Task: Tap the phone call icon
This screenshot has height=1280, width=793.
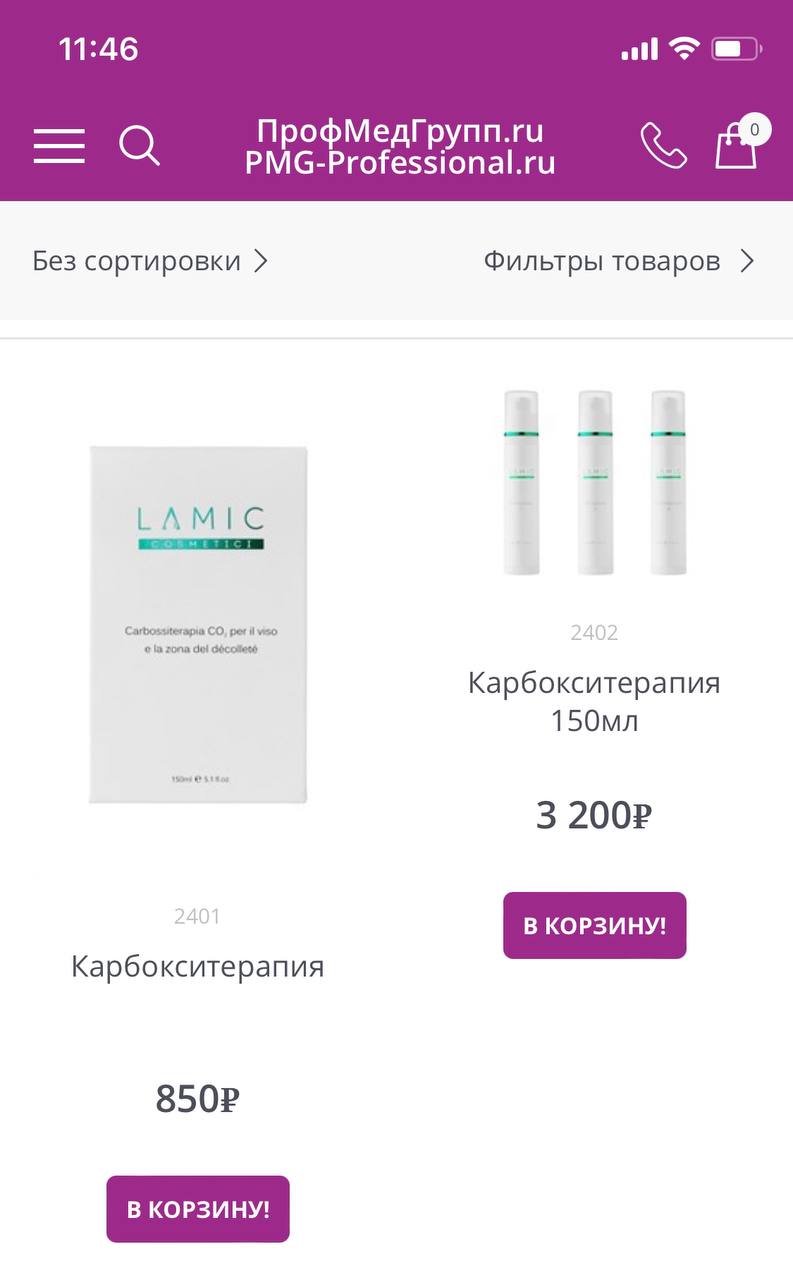Action: (x=664, y=146)
